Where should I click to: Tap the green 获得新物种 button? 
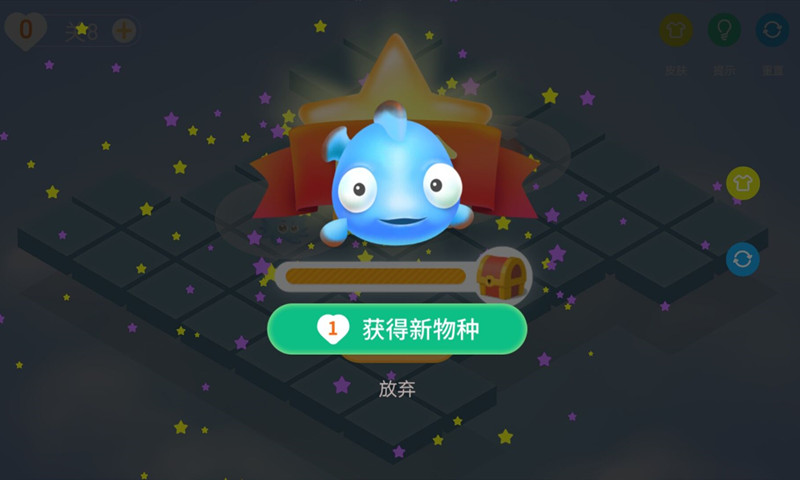point(397,329)
